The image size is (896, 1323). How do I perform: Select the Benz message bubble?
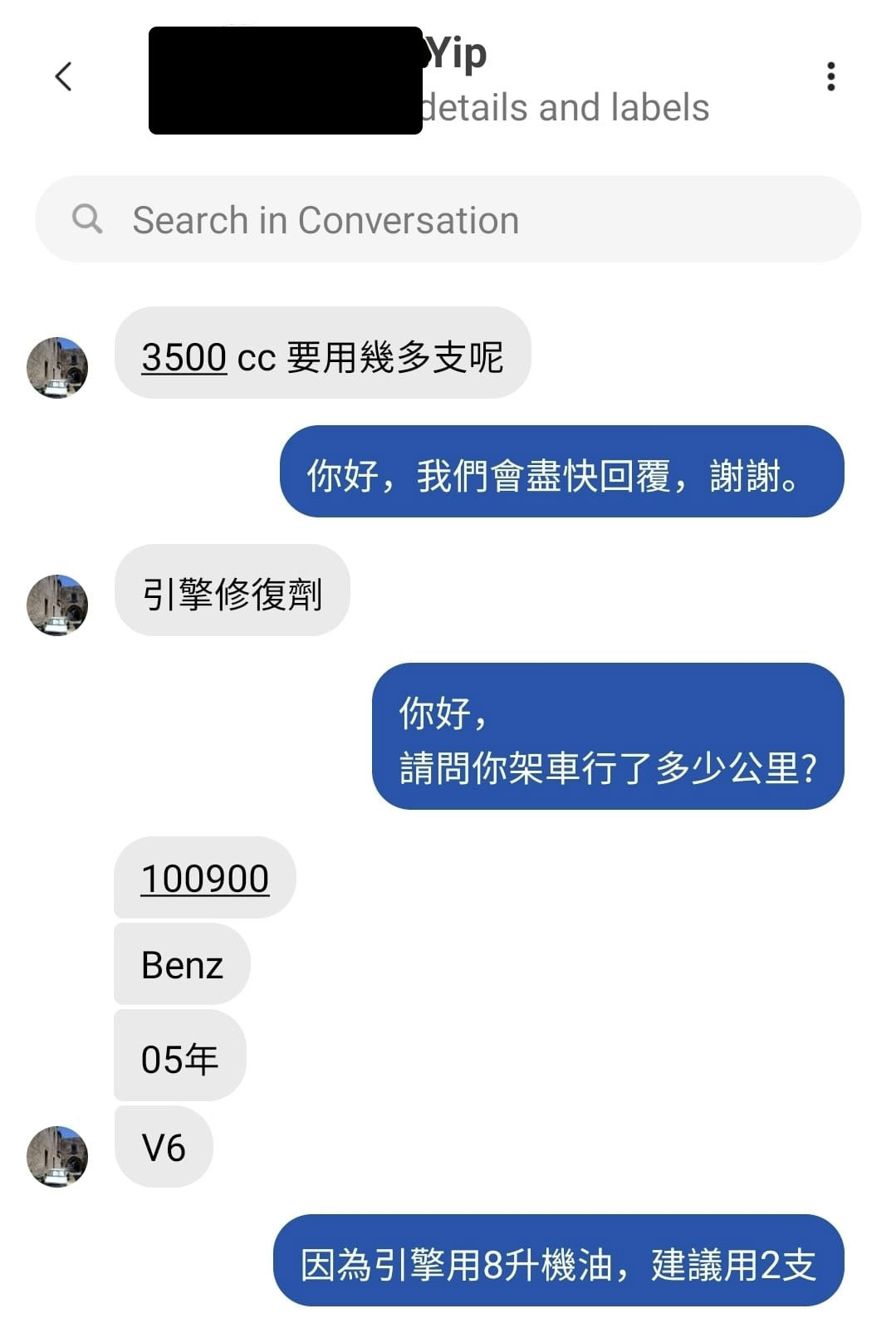181,964
